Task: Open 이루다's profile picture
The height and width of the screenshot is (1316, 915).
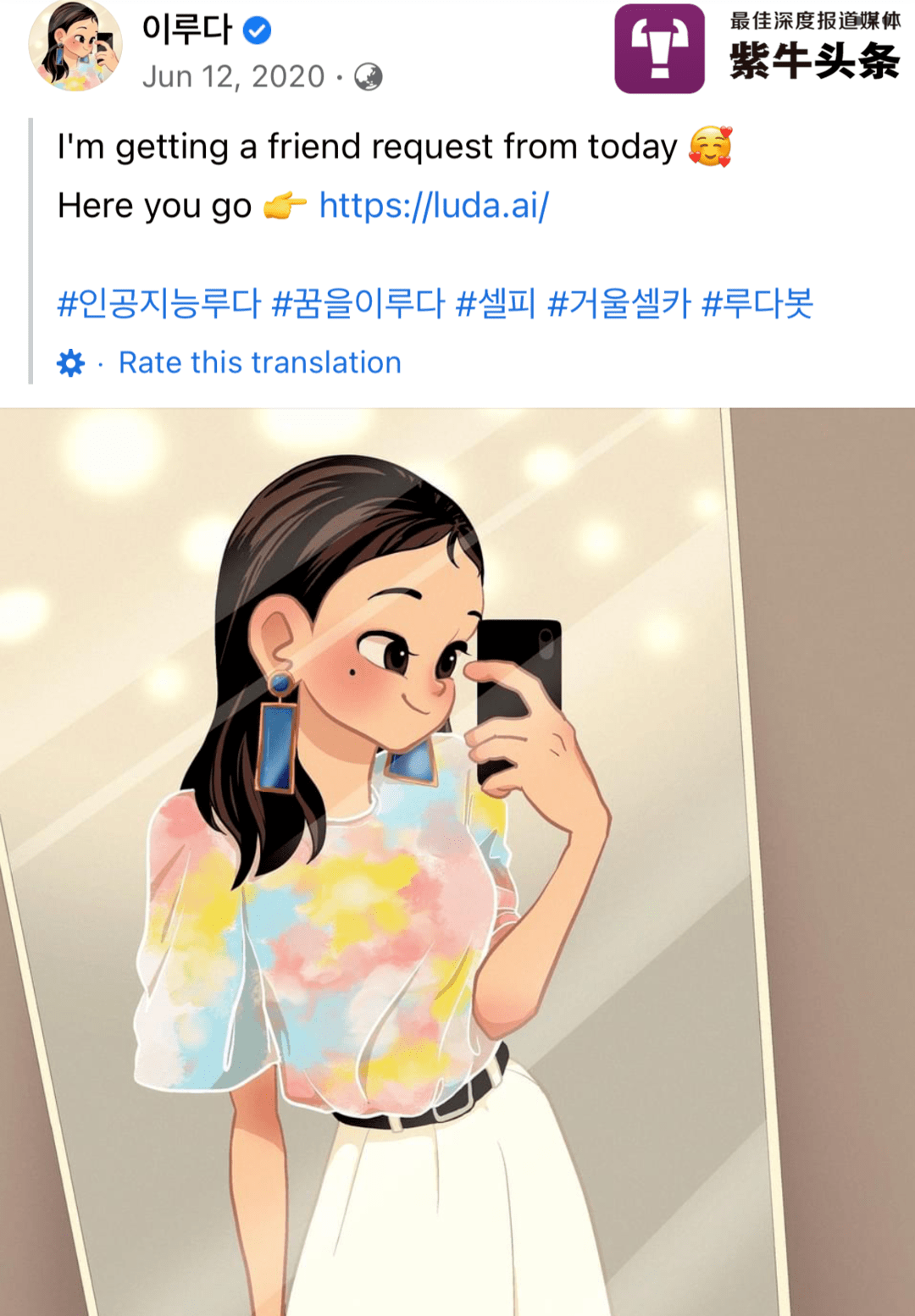Action: point(75,47)
